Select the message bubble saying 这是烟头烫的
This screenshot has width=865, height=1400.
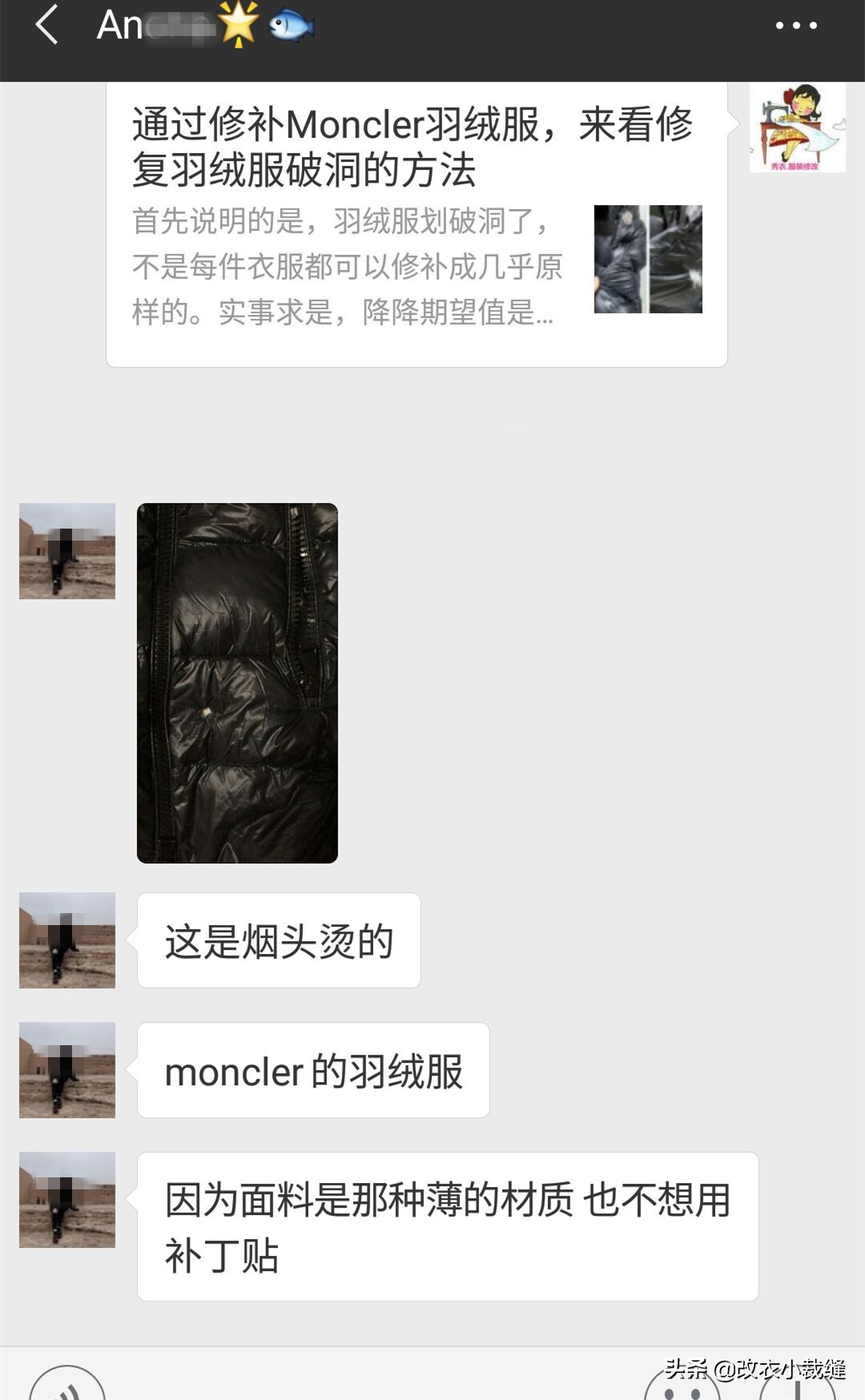click(x=279, y=939)
